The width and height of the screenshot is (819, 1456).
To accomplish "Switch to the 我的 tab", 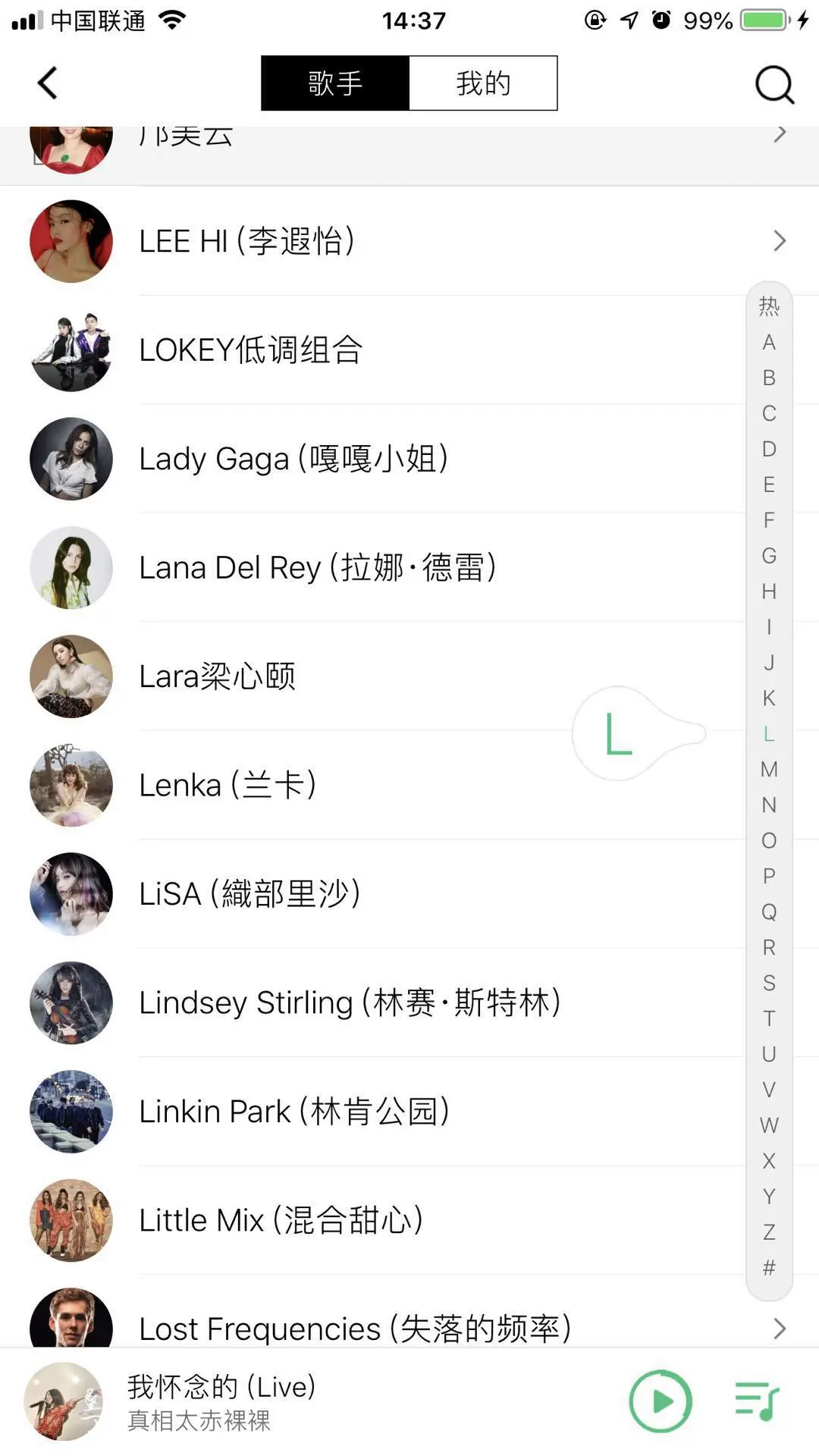I will (483, 83).
